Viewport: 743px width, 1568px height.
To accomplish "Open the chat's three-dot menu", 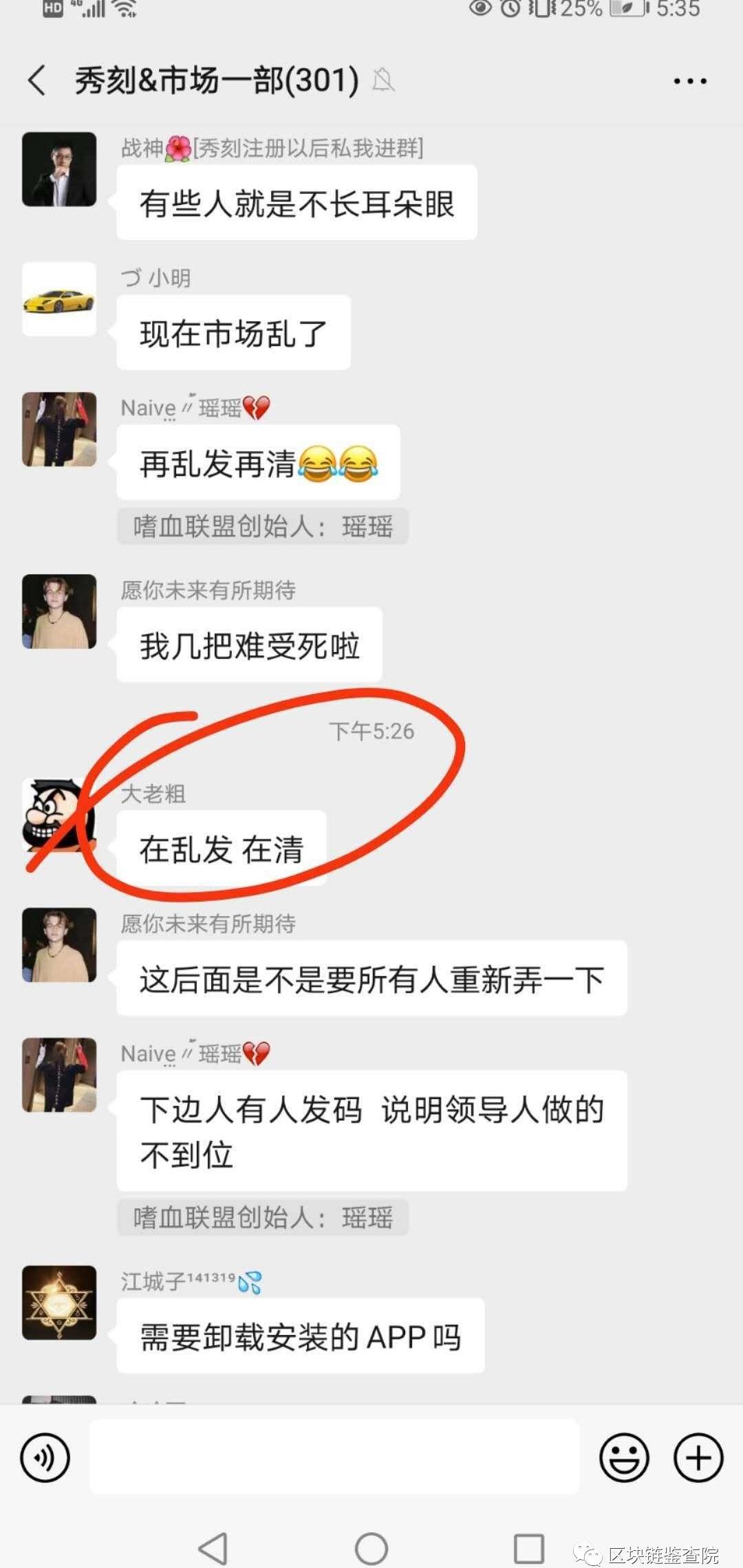I will tap(689, 81).
